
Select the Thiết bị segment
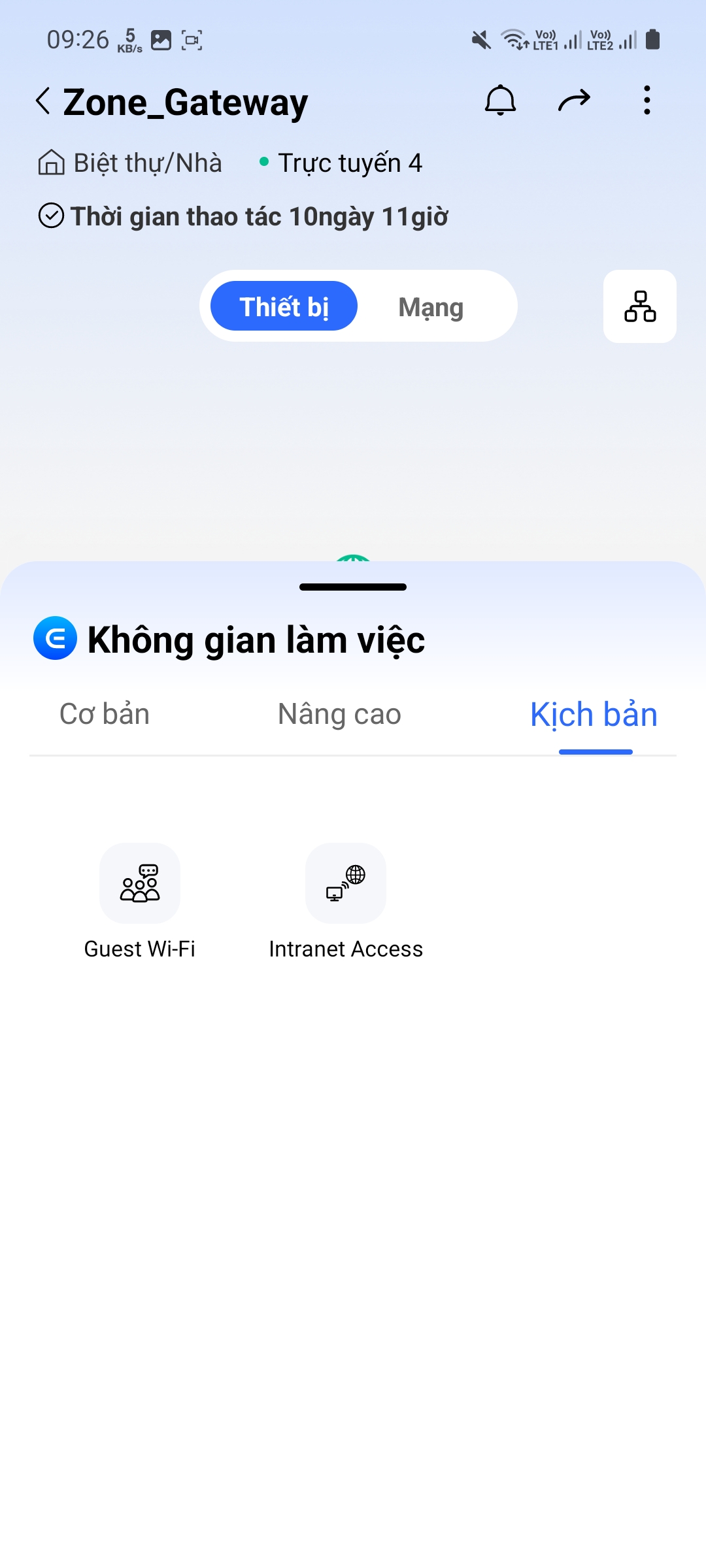284,306
